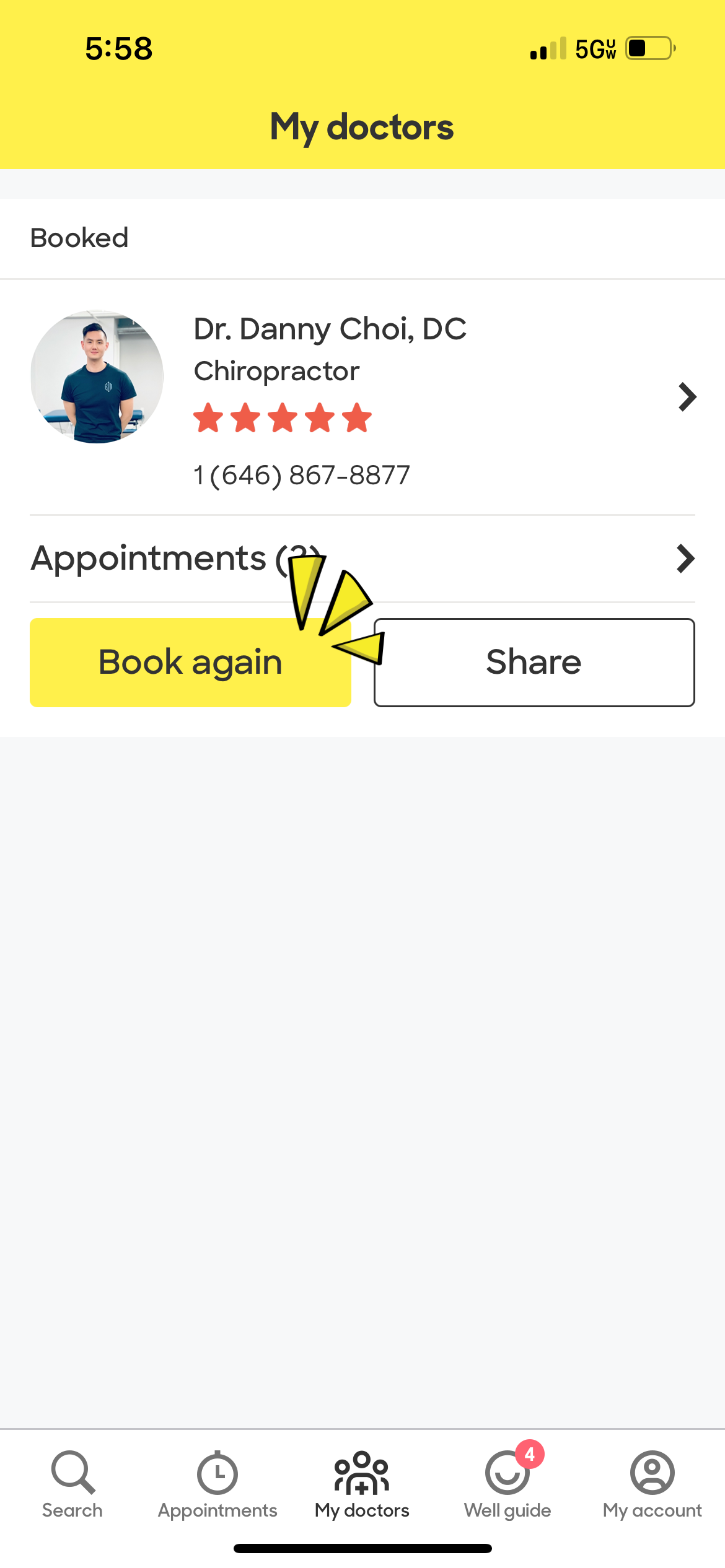The image size is (725, 1568).
Task: Expand the Appointments row
Action: point(362,559)
